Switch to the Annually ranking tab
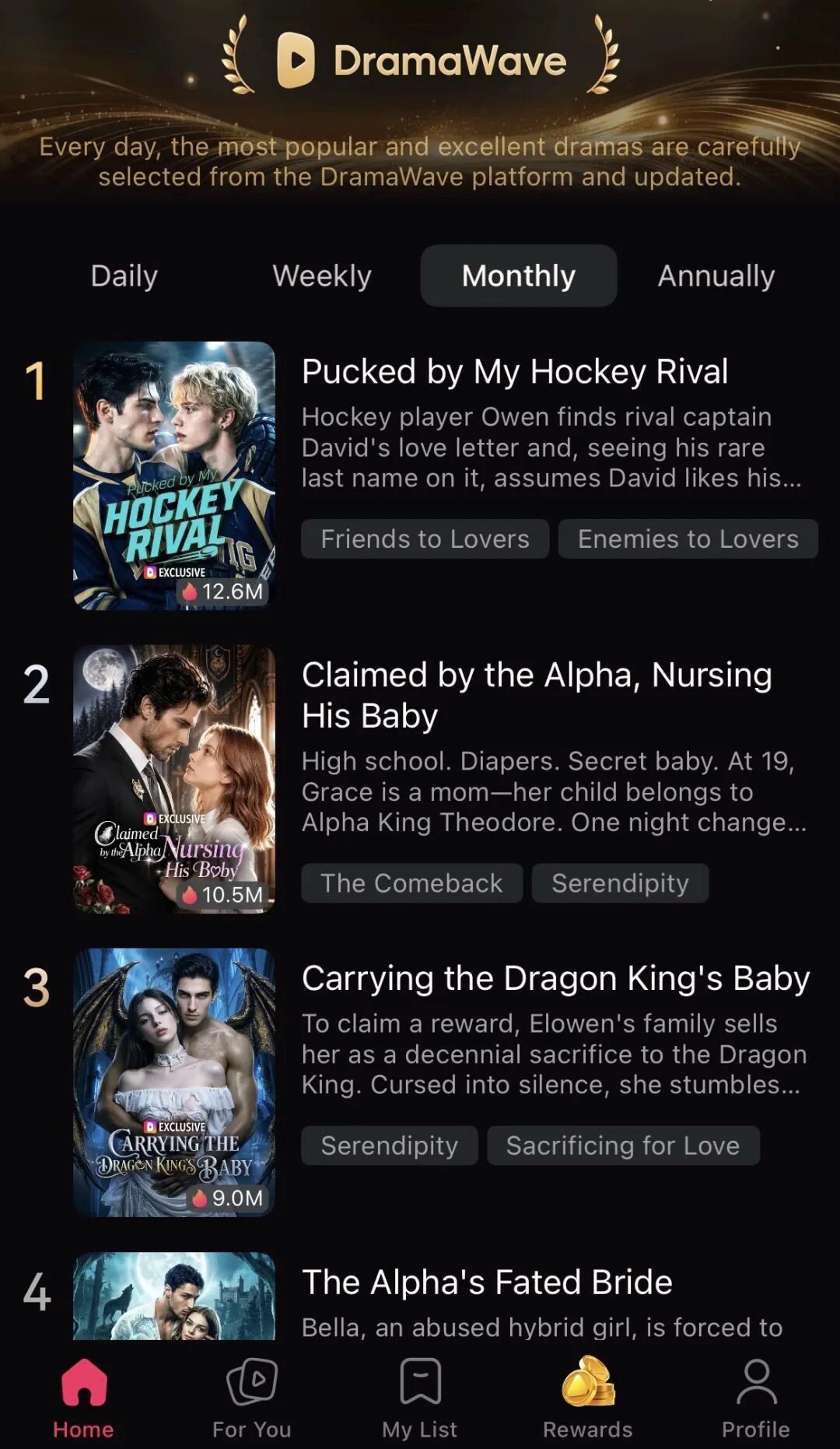Screen dimensions: 840x1449 (716, 275)
